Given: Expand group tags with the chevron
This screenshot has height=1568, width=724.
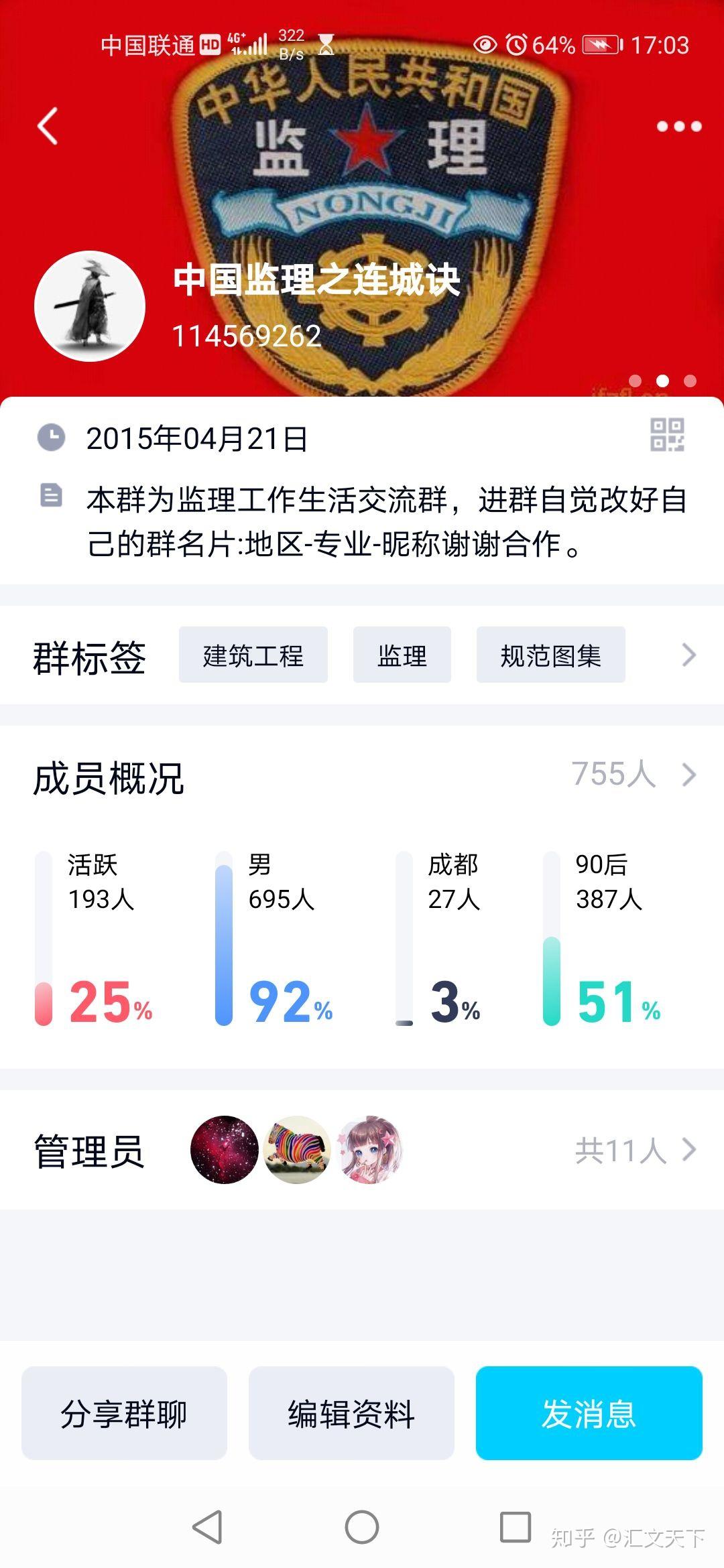Looking at the screenshot, I should pyautogui.click(x=689, y=655).
